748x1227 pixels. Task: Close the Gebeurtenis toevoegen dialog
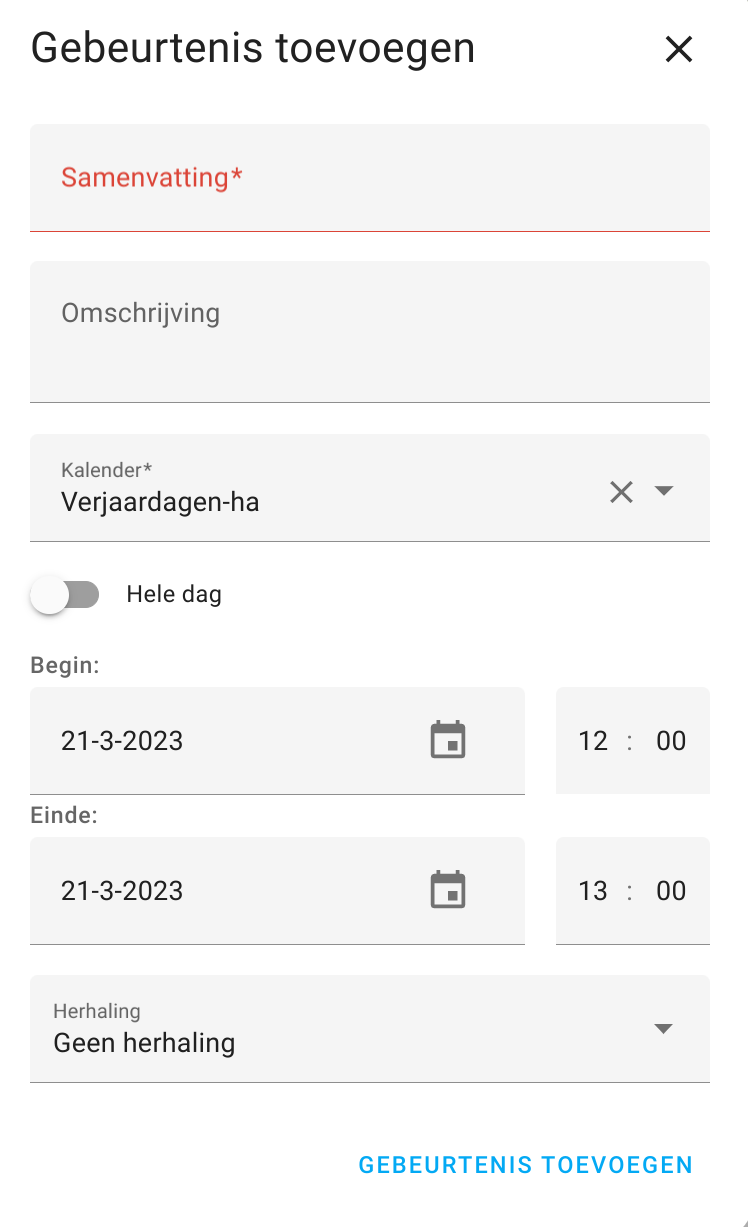(x=678, y=49)
